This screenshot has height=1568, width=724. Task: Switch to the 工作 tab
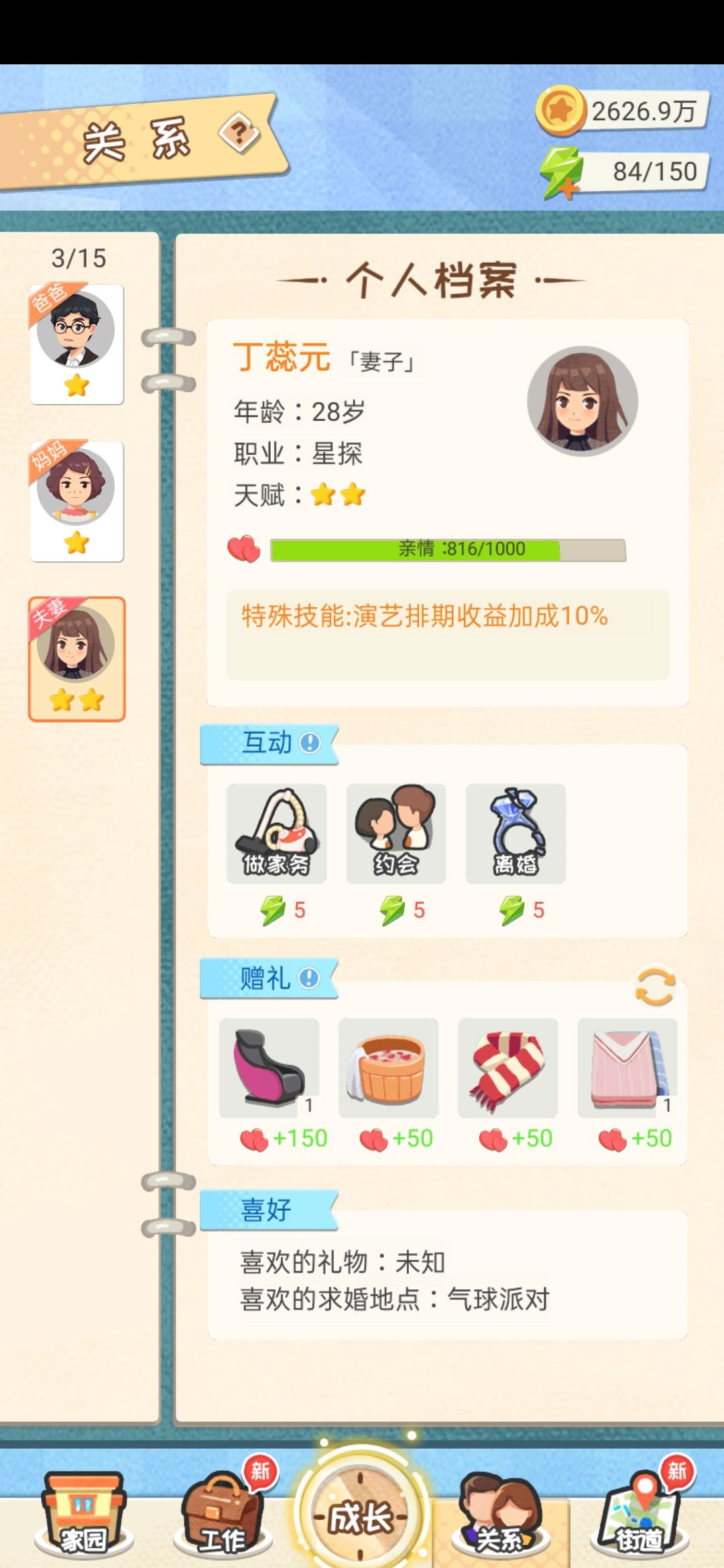[221, 1513]
